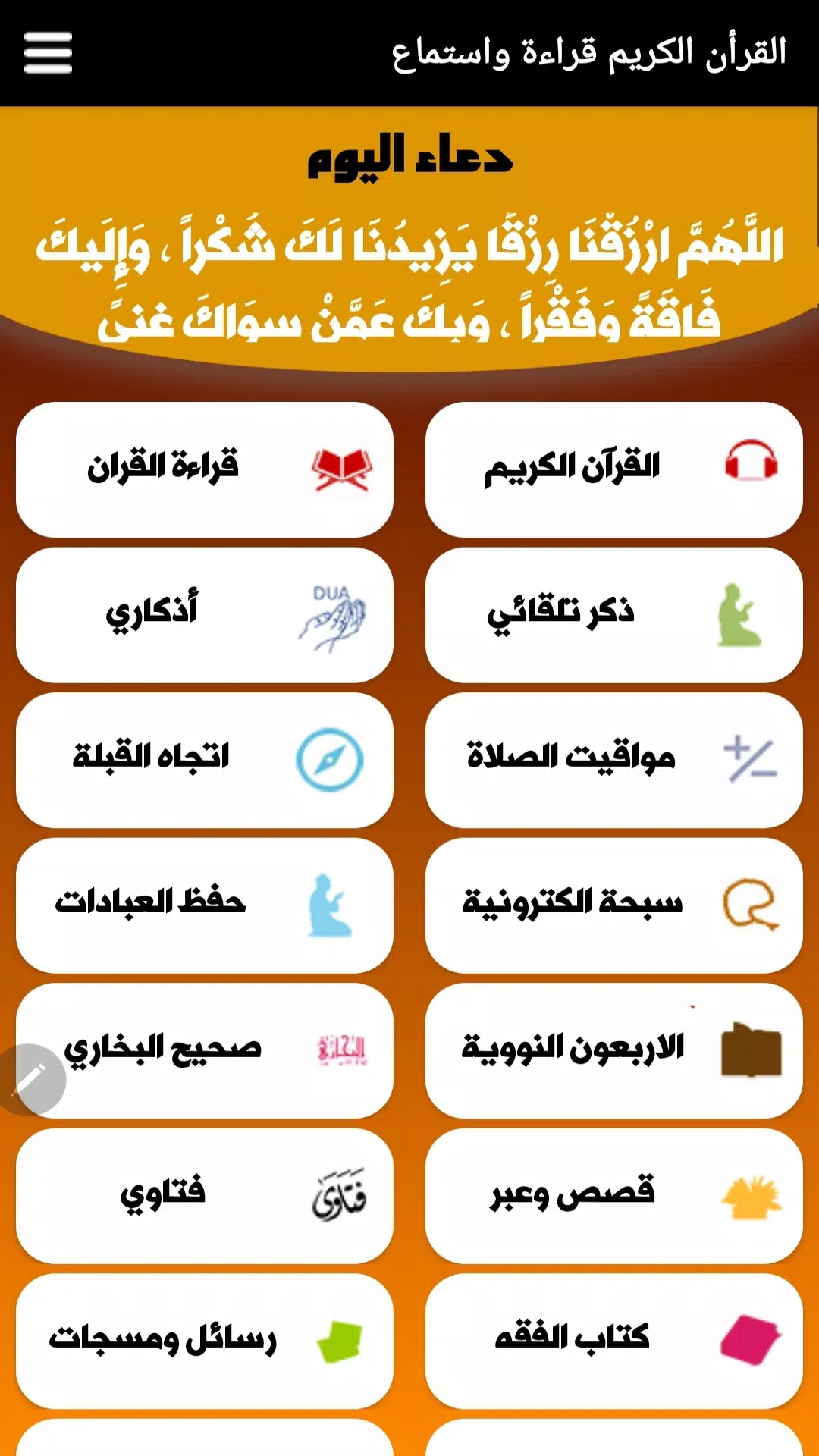Open رسائل ومسجات messages
The width and height of the screenshot is (819, 1456).
[205, 1341]
